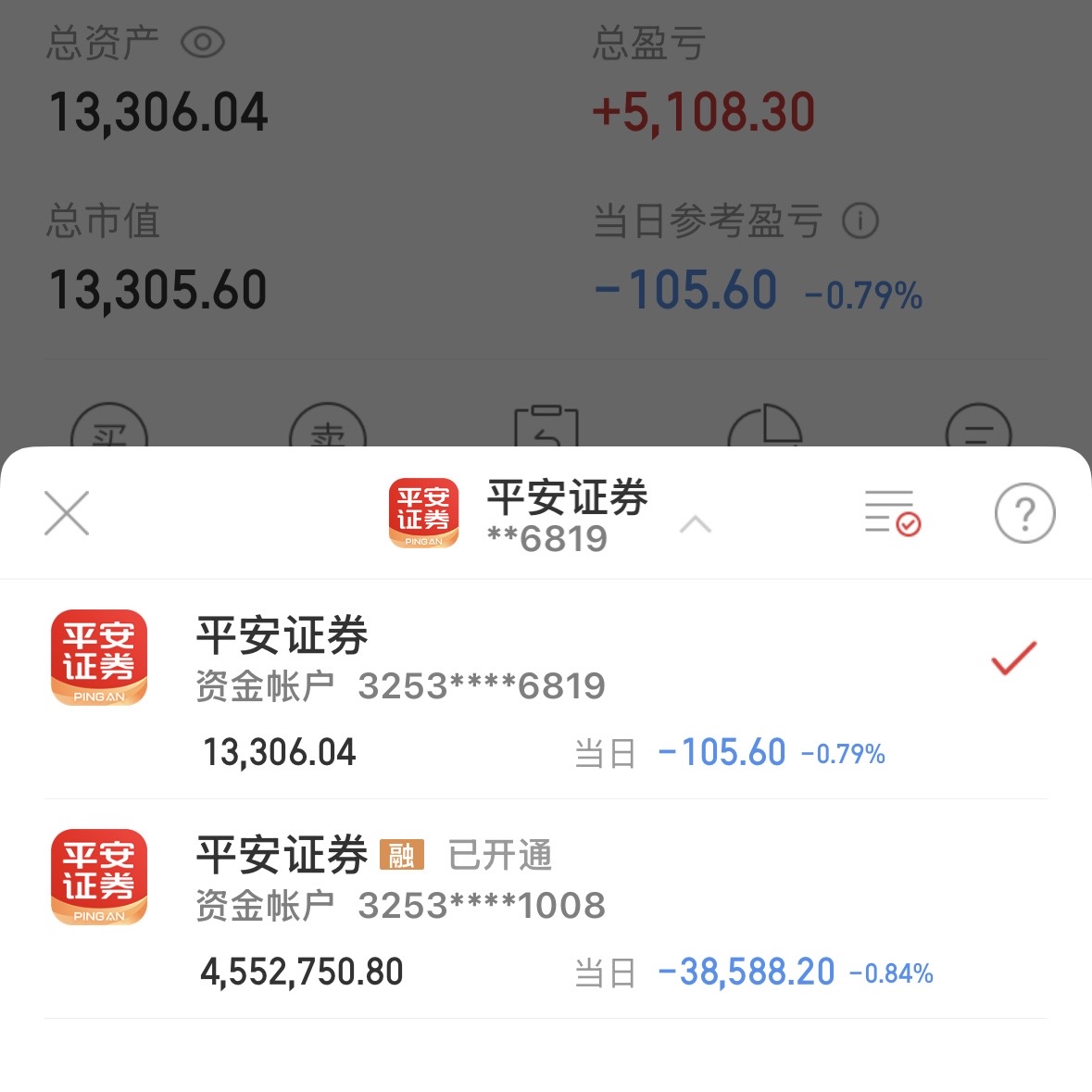
Task: Open the help question mark
Action: pos(1024,513)
